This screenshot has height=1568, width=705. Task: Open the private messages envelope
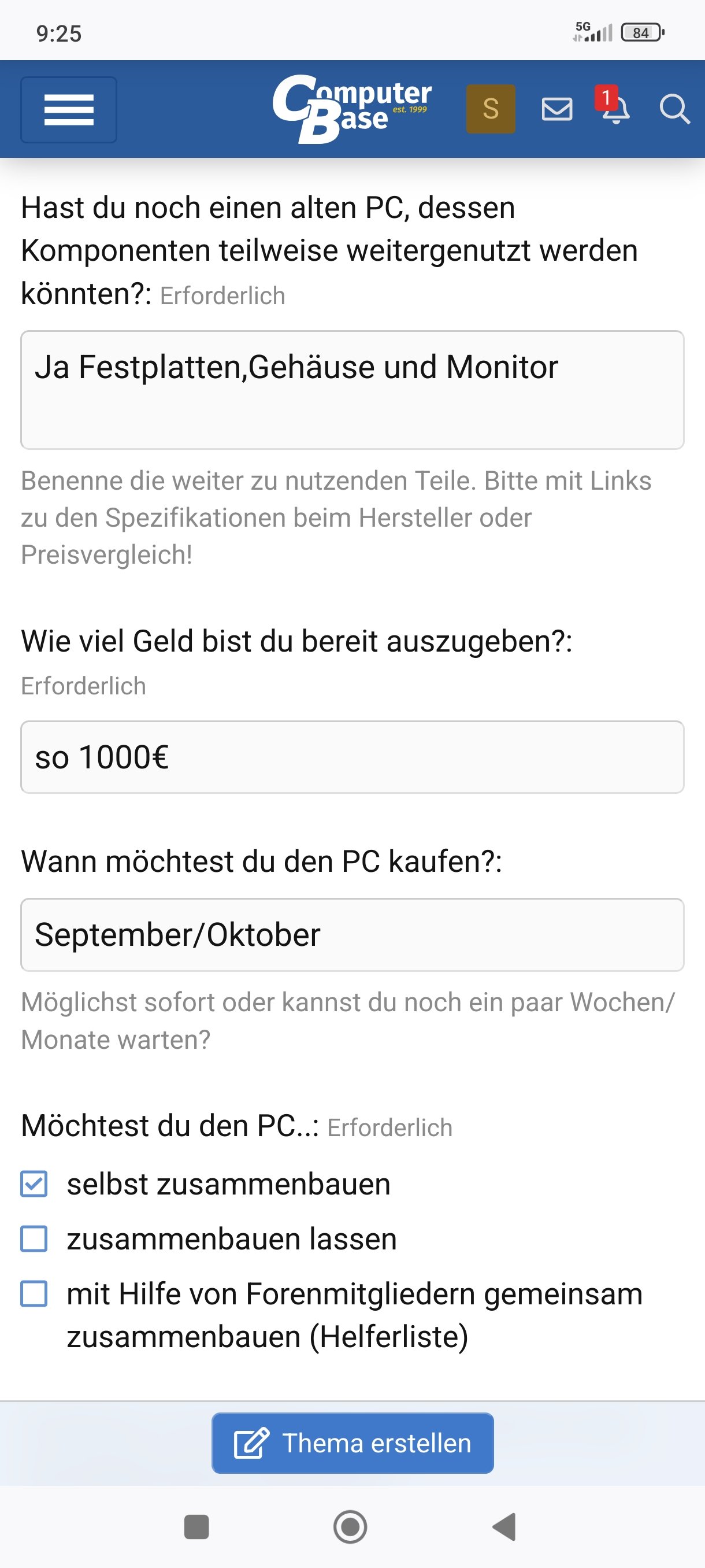pos(556,110)
